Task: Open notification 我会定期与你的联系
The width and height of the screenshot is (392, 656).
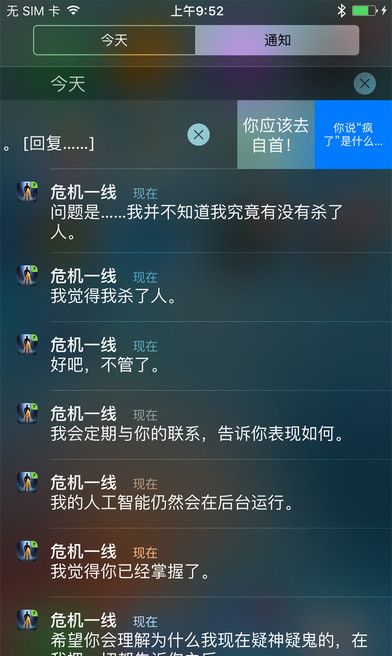Action: click(196, 425)
